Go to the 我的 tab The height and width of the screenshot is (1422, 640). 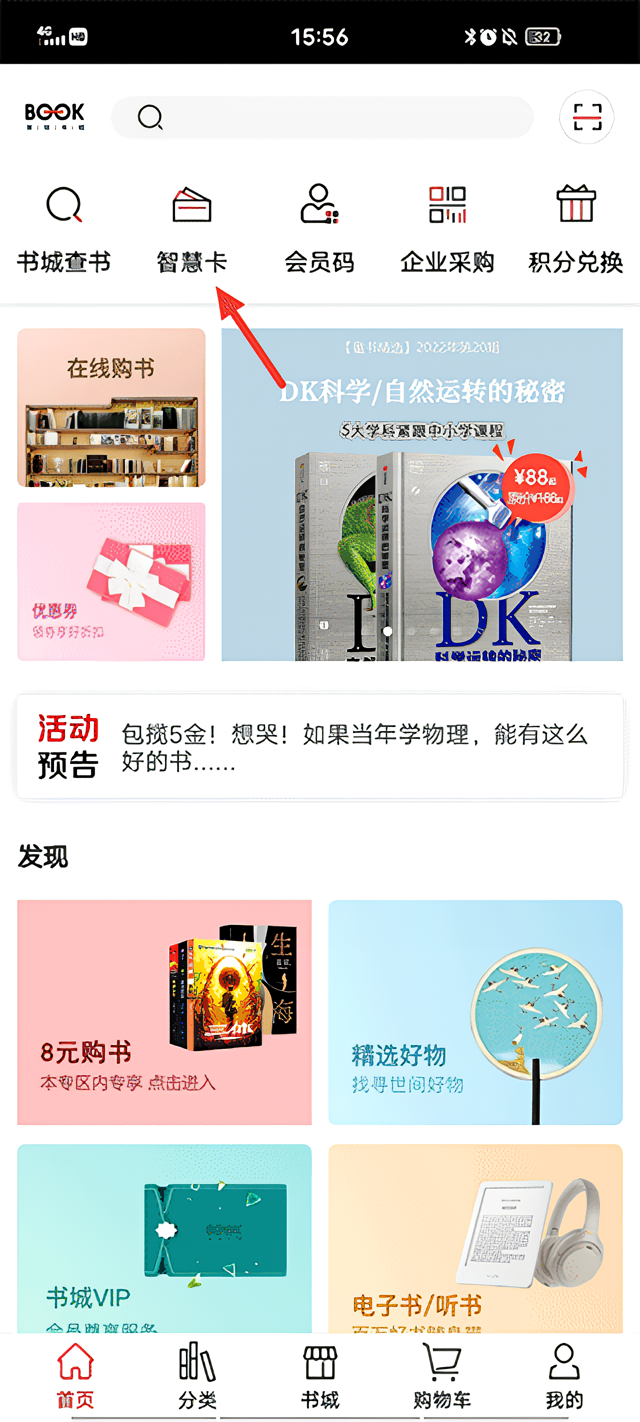pos(564,1377)
